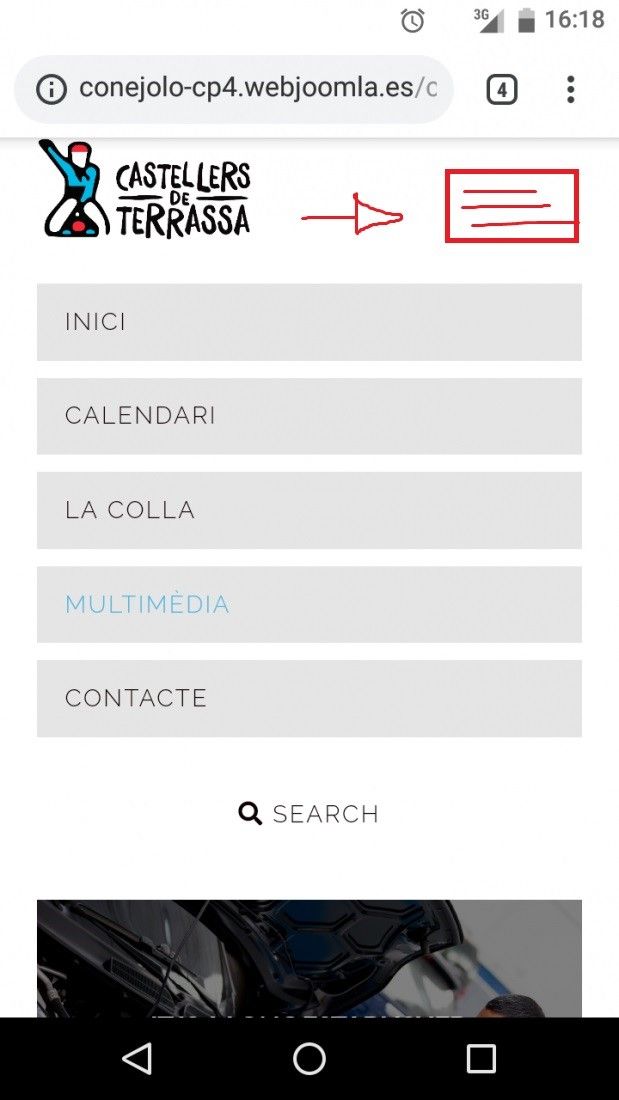Tap the system home button

(x=310, y=1058)
